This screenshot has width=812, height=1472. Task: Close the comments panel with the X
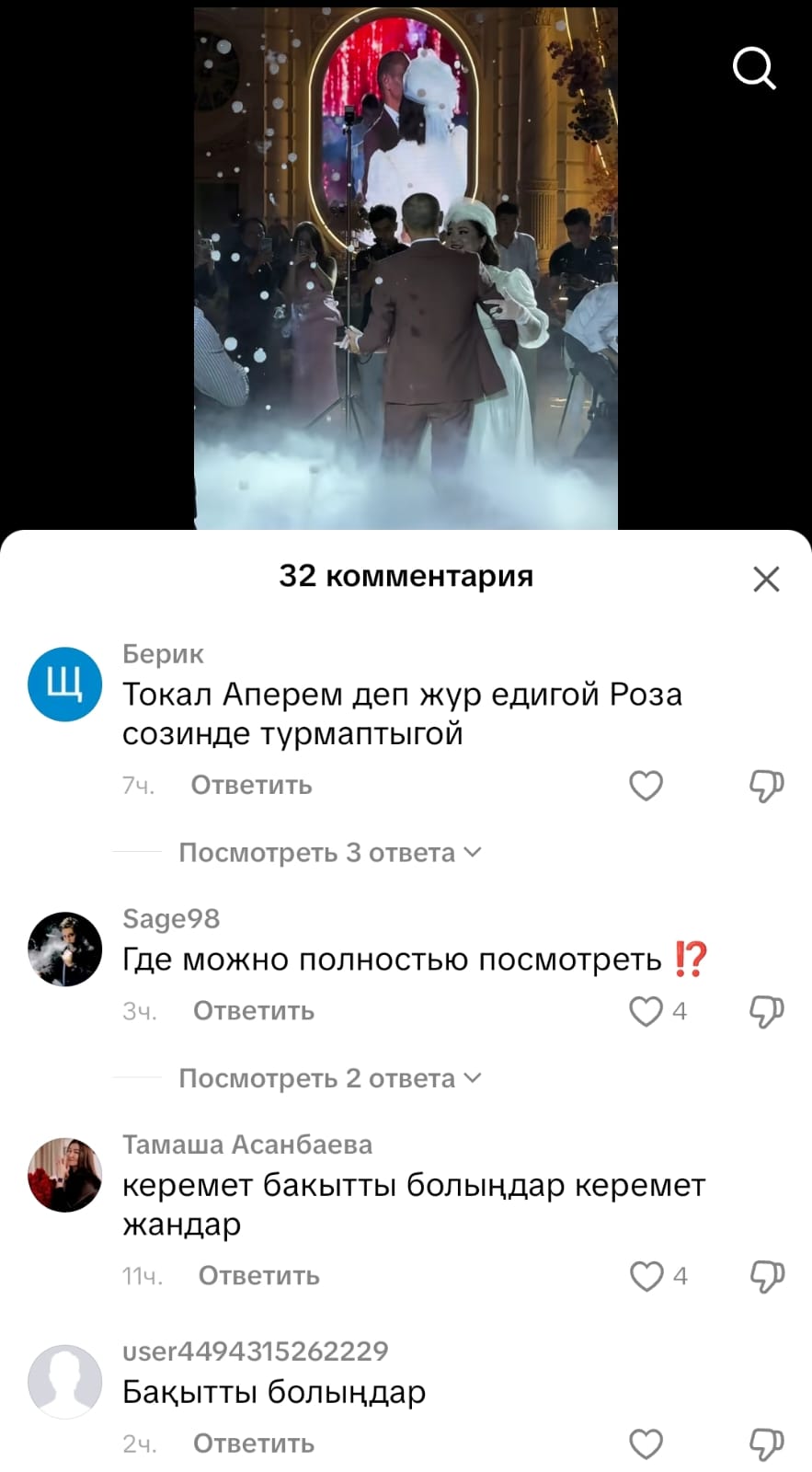coord(766,580)
